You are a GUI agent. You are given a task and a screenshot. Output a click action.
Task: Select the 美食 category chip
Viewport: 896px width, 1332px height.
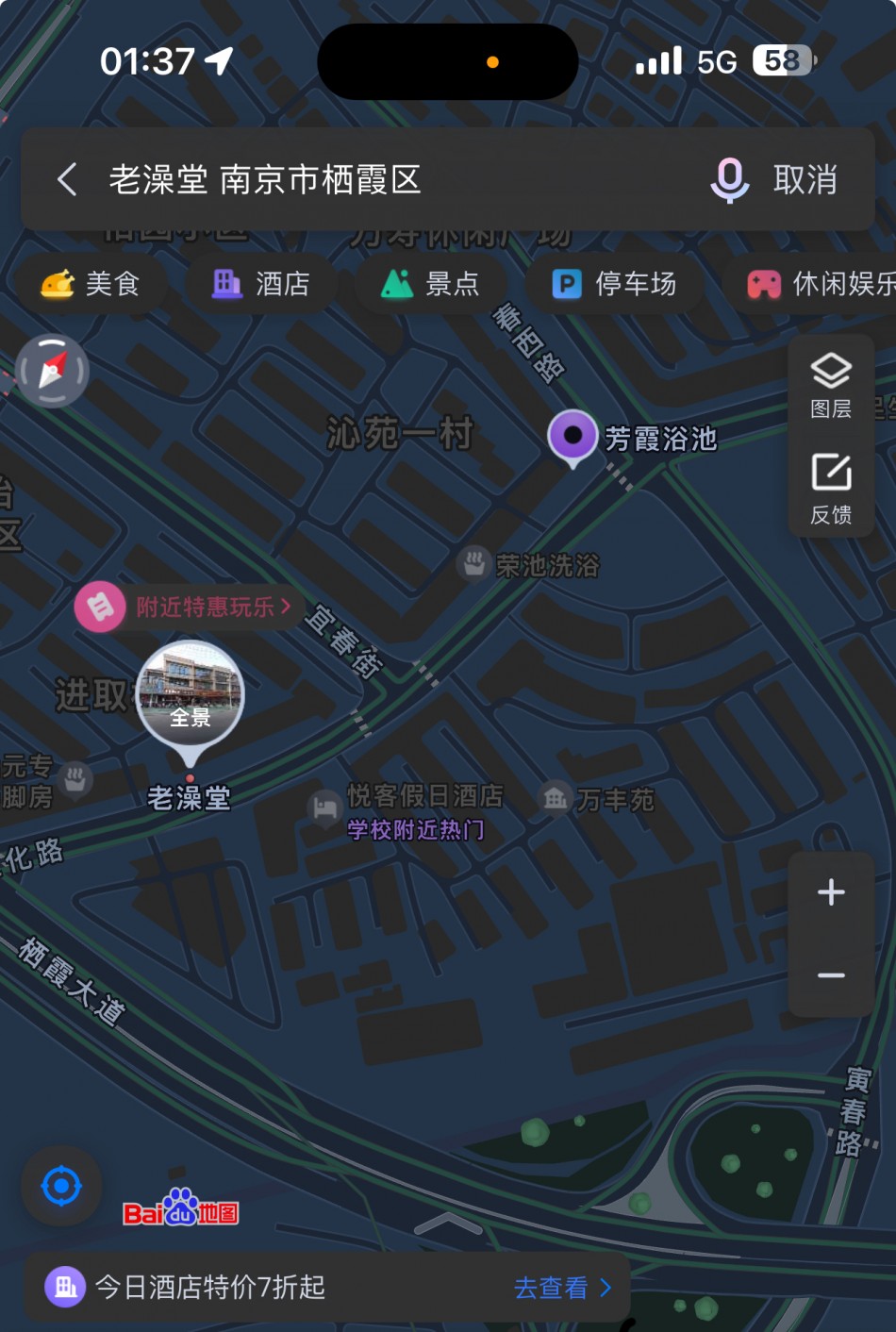click(91, 284)
